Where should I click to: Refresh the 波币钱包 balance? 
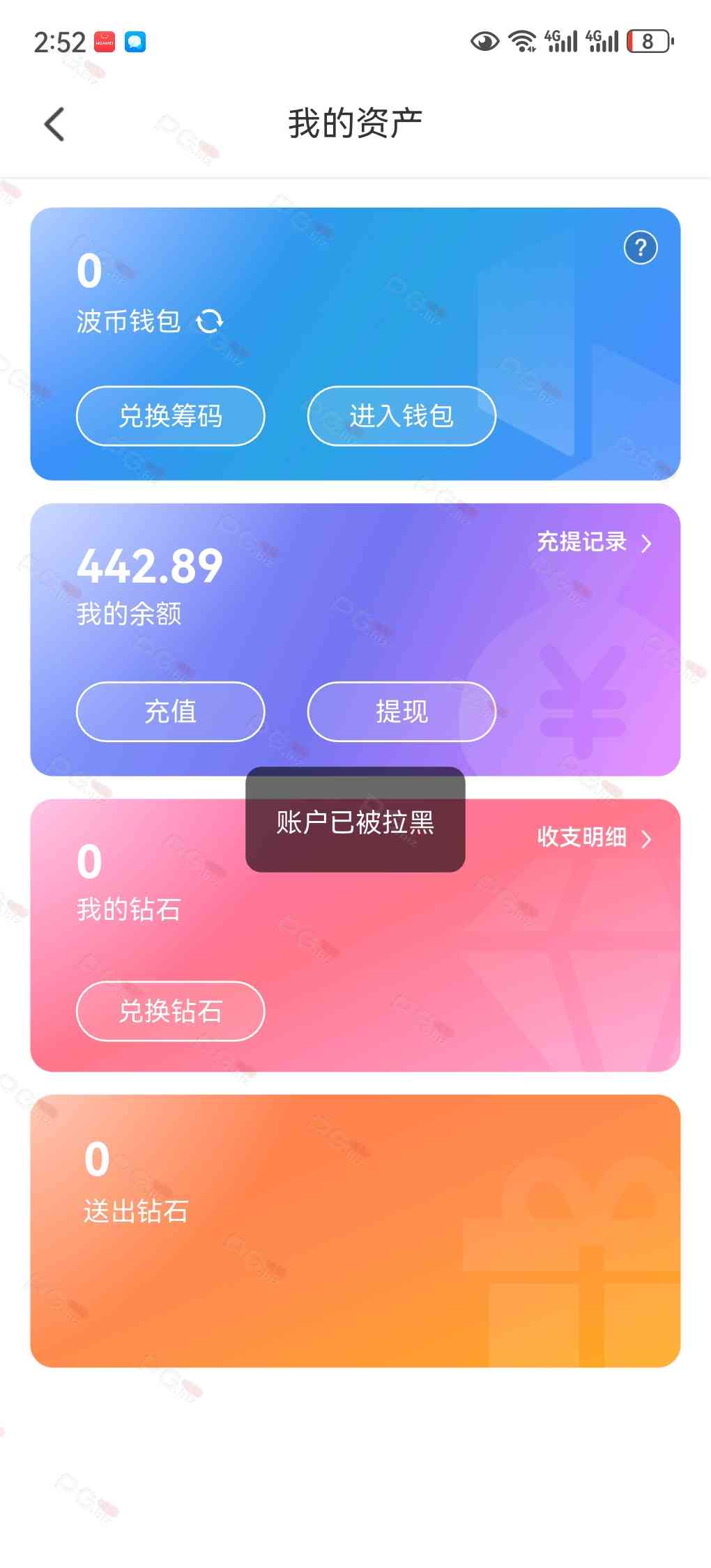[209, 322]
